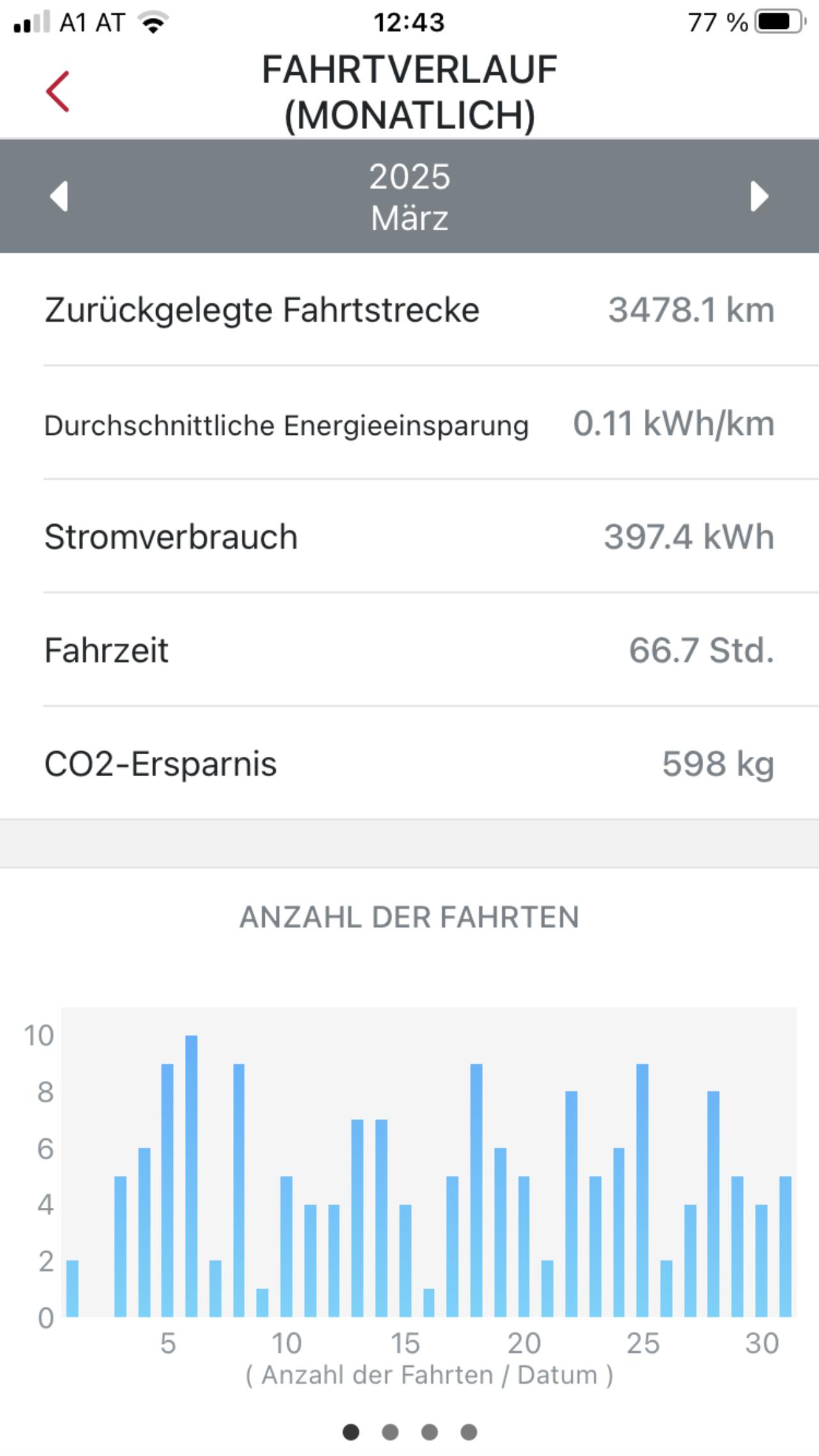Jump to the second chart page dot

pyautogui.click(x=390, y=1432)
